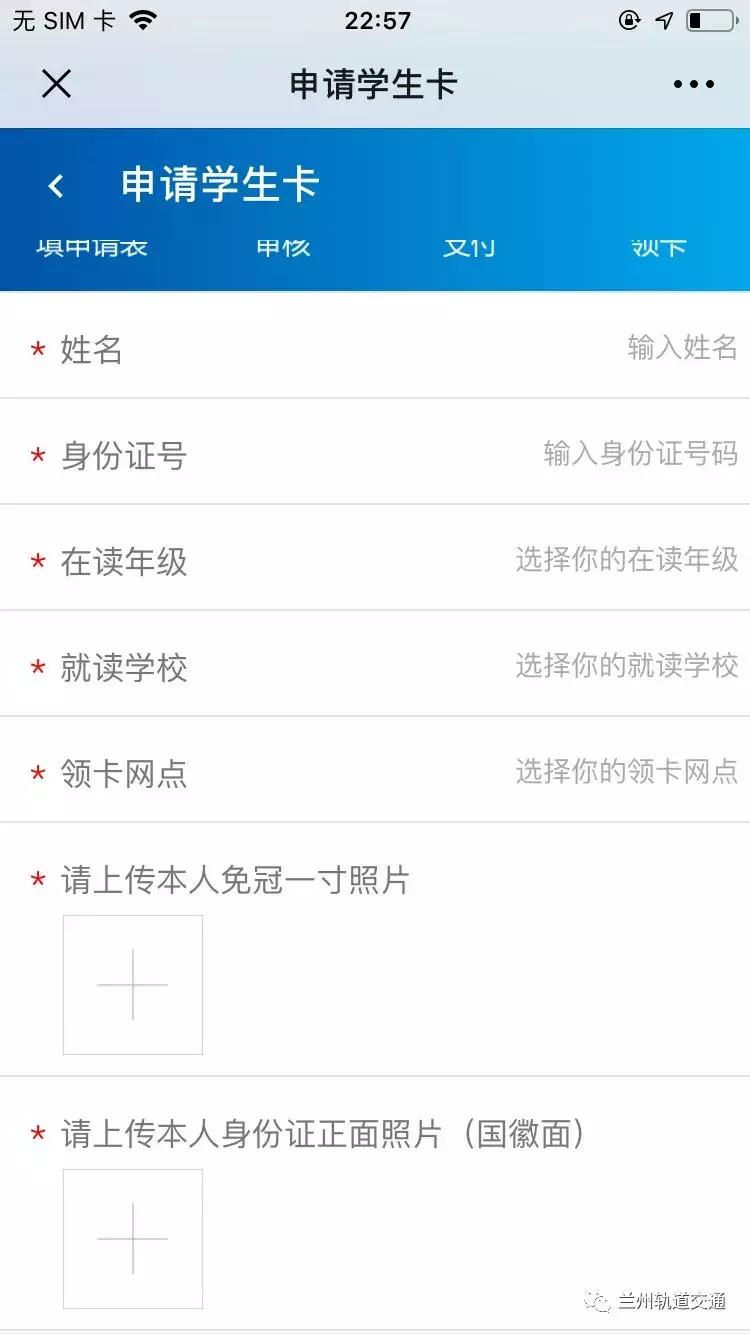Tap the location arrow icon in the status bar
Screen dimensions: 750x1334
click(x=662, y=18)
